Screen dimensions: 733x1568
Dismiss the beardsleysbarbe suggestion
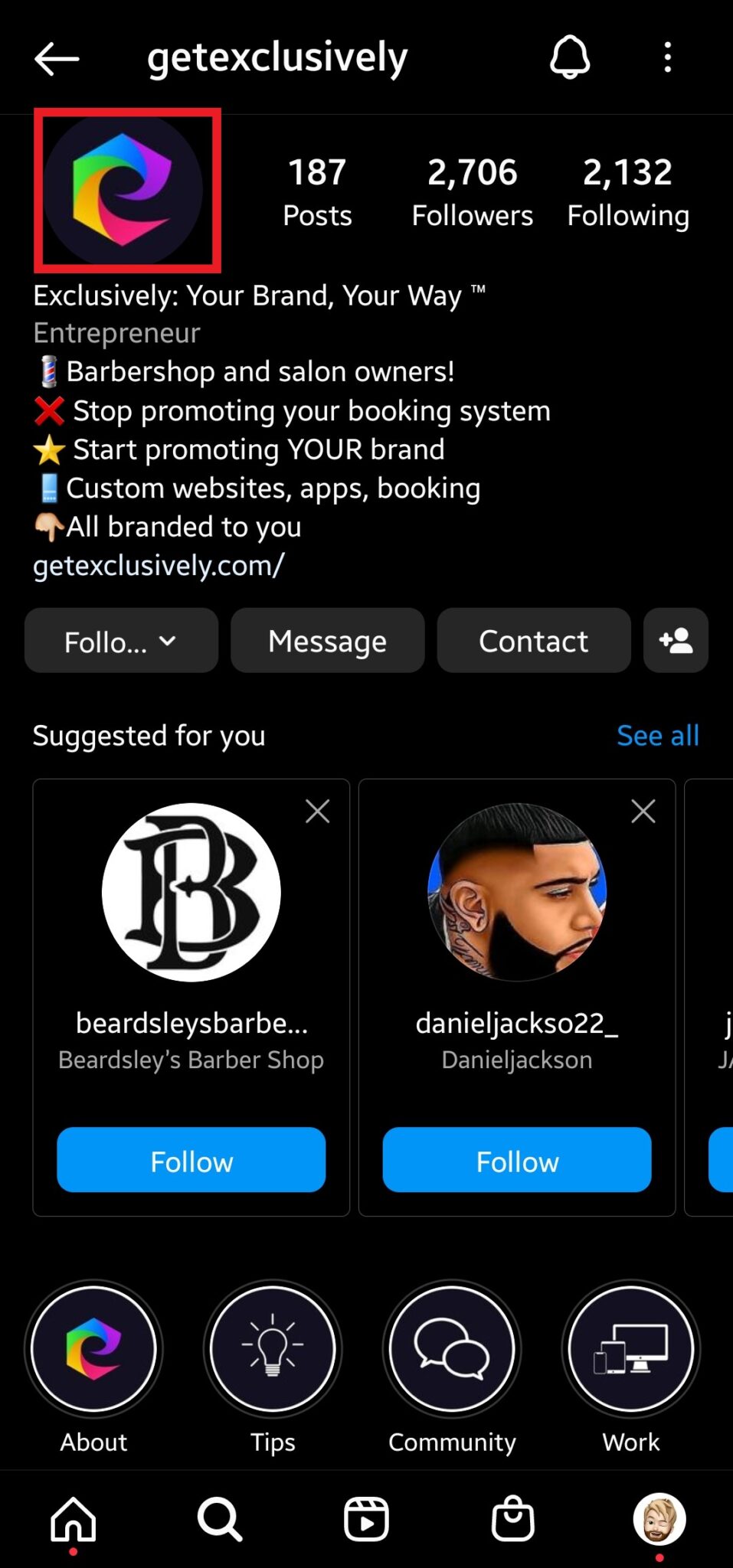pyautogui.click(x=317, y=812)
